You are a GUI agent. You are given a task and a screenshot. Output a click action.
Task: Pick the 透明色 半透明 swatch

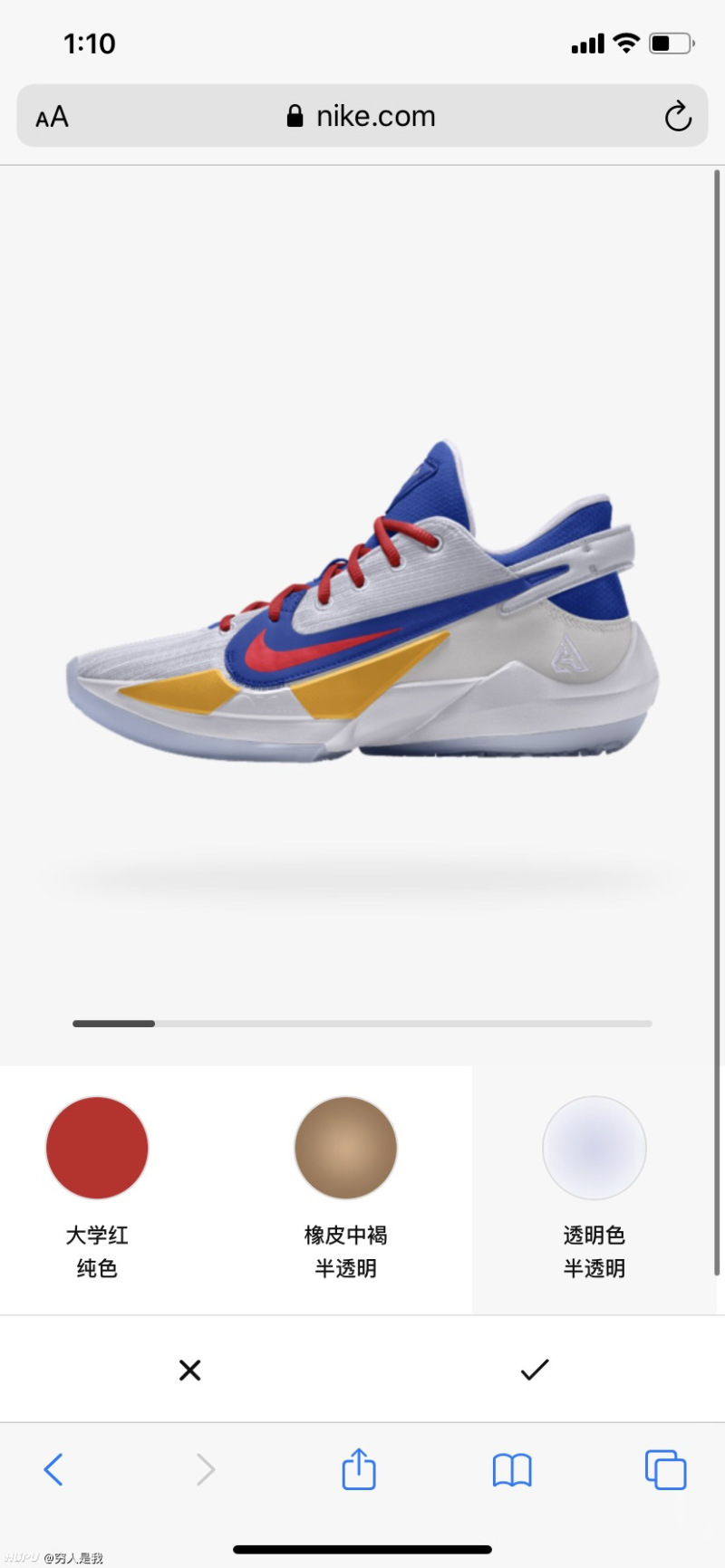pos(594,1148)
